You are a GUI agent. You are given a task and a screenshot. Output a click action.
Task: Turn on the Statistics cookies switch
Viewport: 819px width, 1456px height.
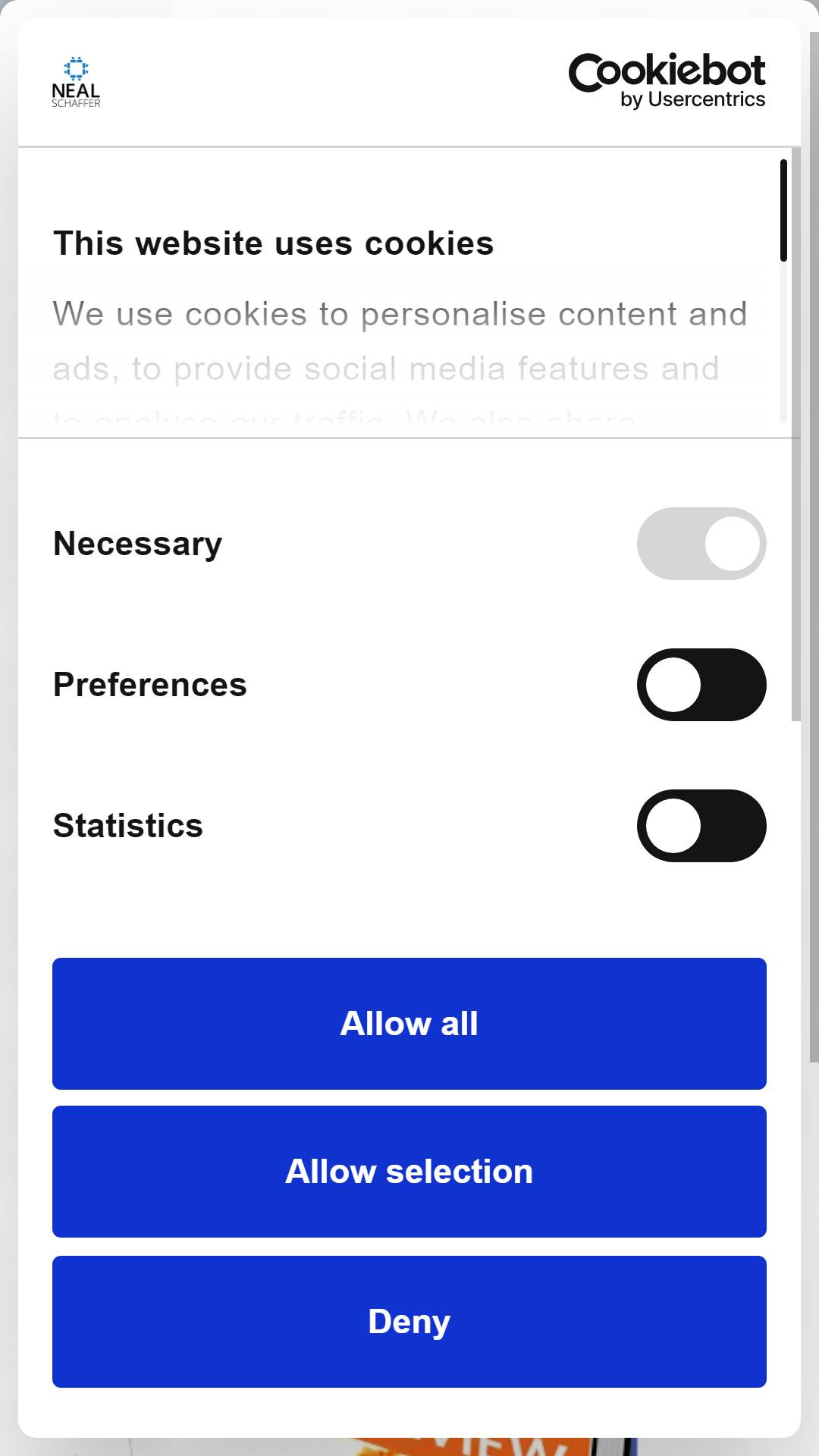point(701,826)
